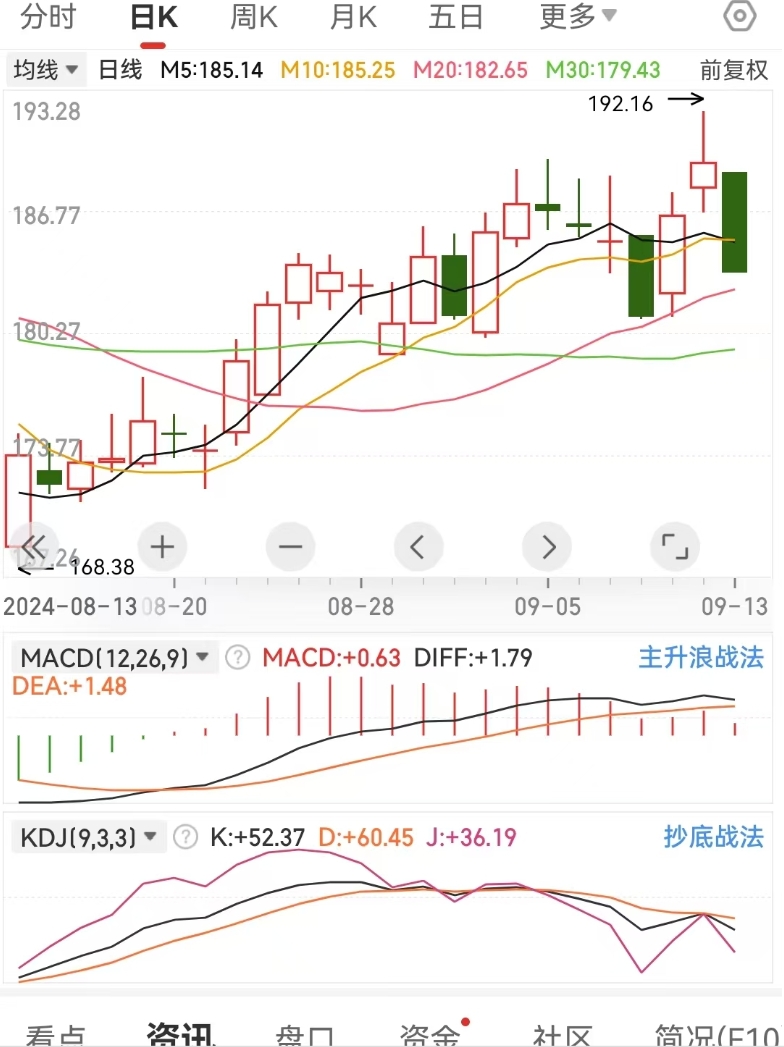The height and width of the screenshot is (1047, 784).
Task: Expand the MACD(12,26,9) indicator dropdown
Action: 115,658
